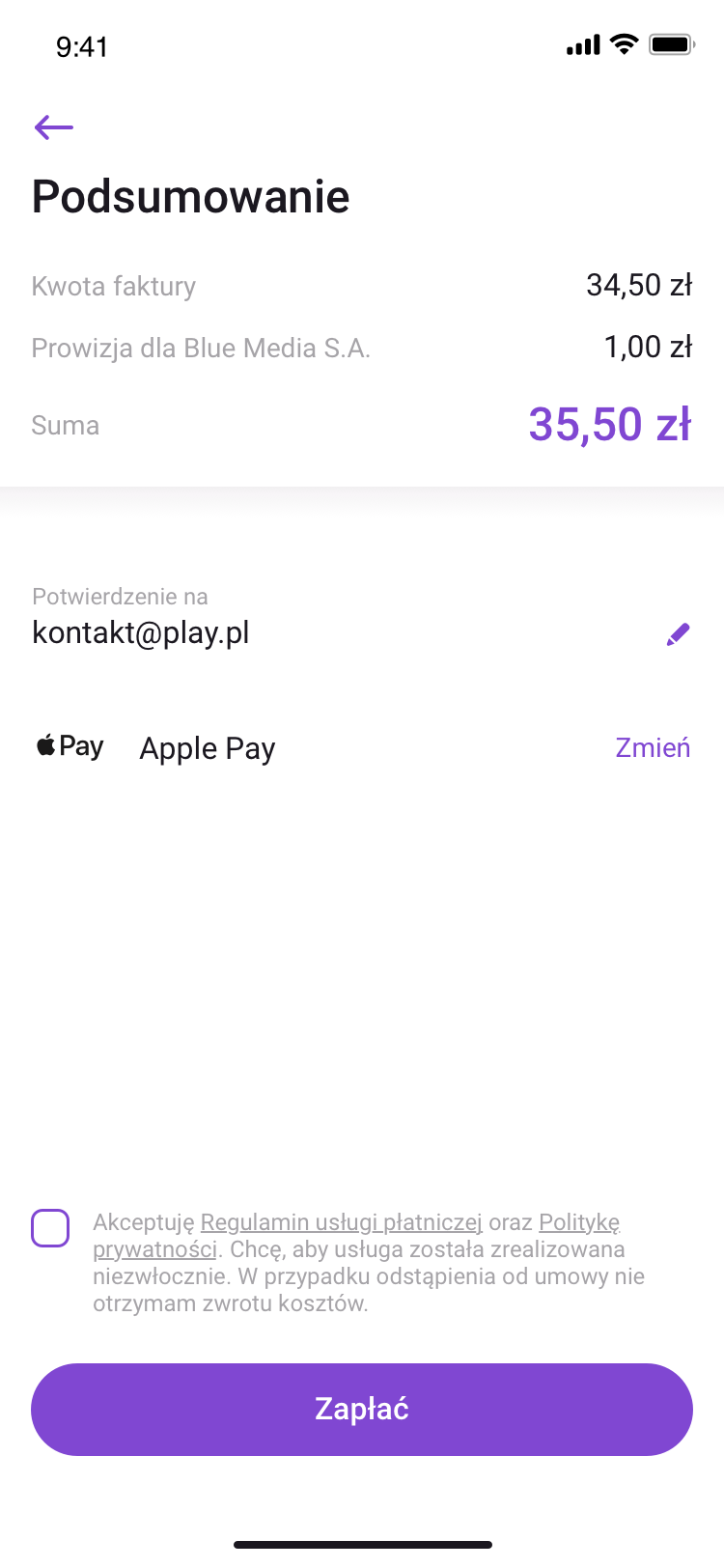Open Regulamin usługi płatniczej link
Image resolution: width=724 pixels, height=1568 pixels.
pos(342,1222)
